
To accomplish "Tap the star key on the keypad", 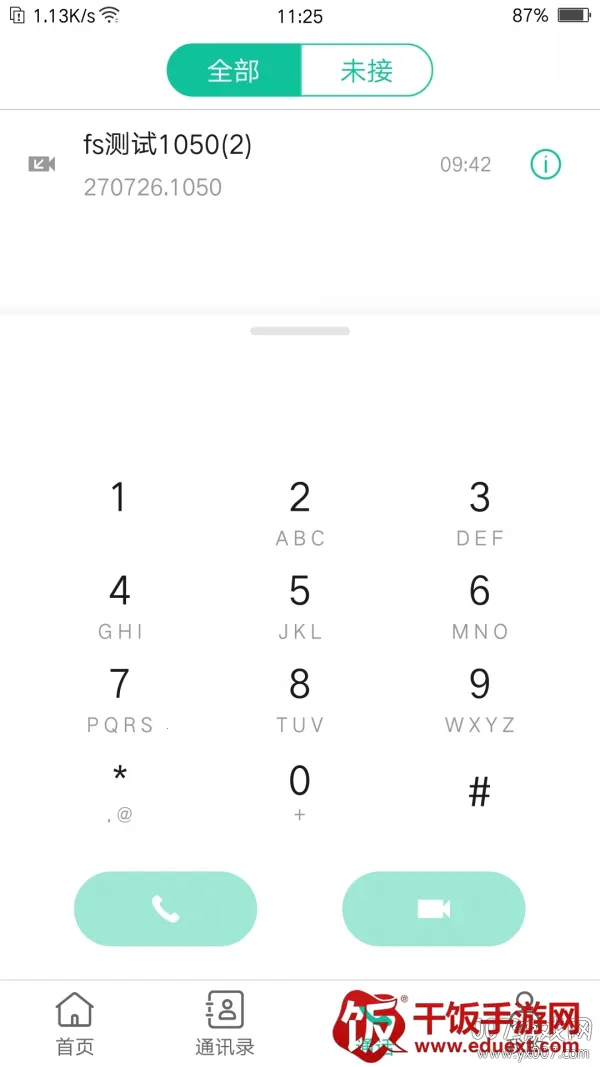I will 120,790.
